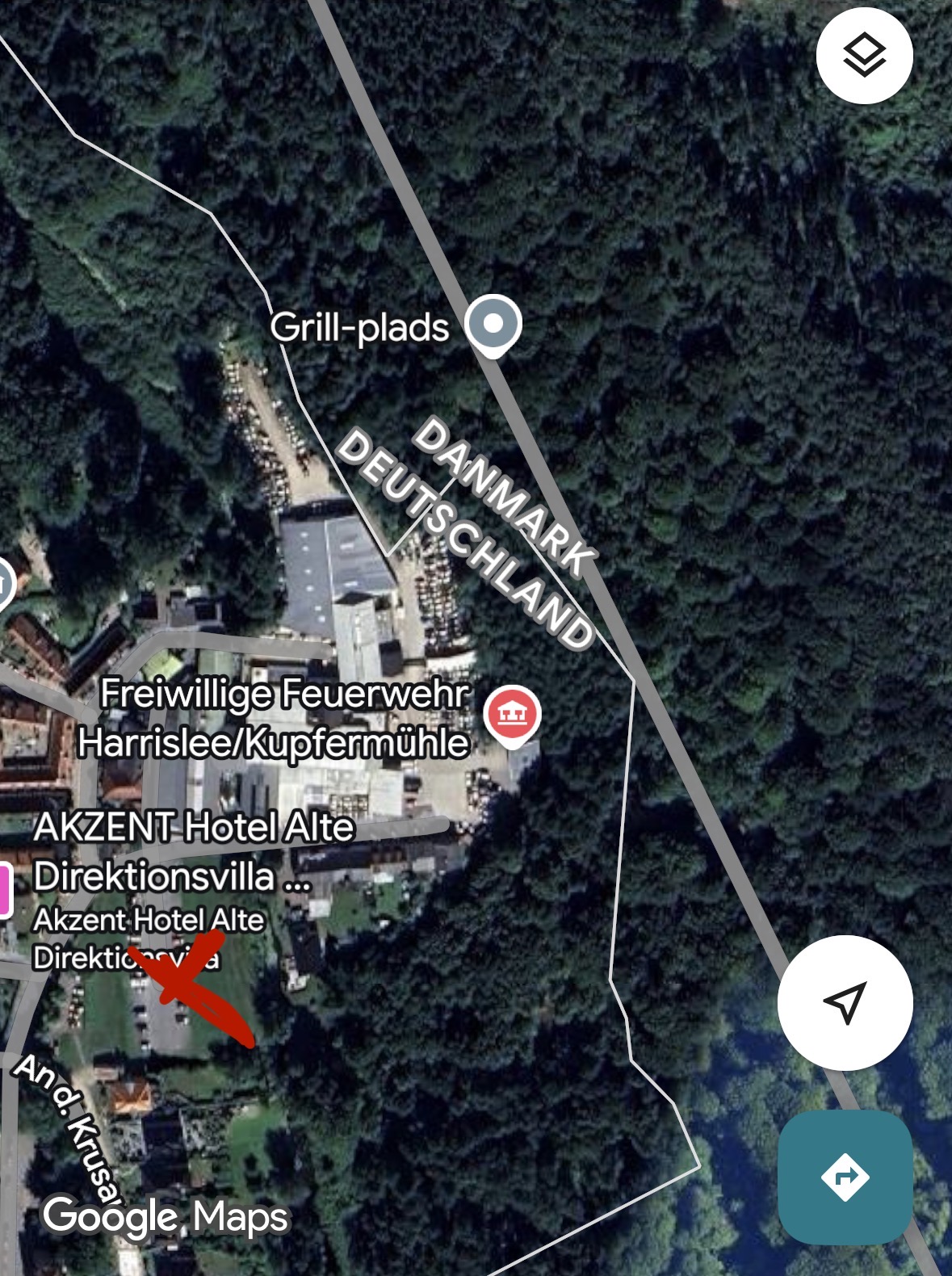952x1276 pixels.
Task: Tap the AKZENT Hotel Alte Direktionsvilla place label
Action: tap(194, 851)
